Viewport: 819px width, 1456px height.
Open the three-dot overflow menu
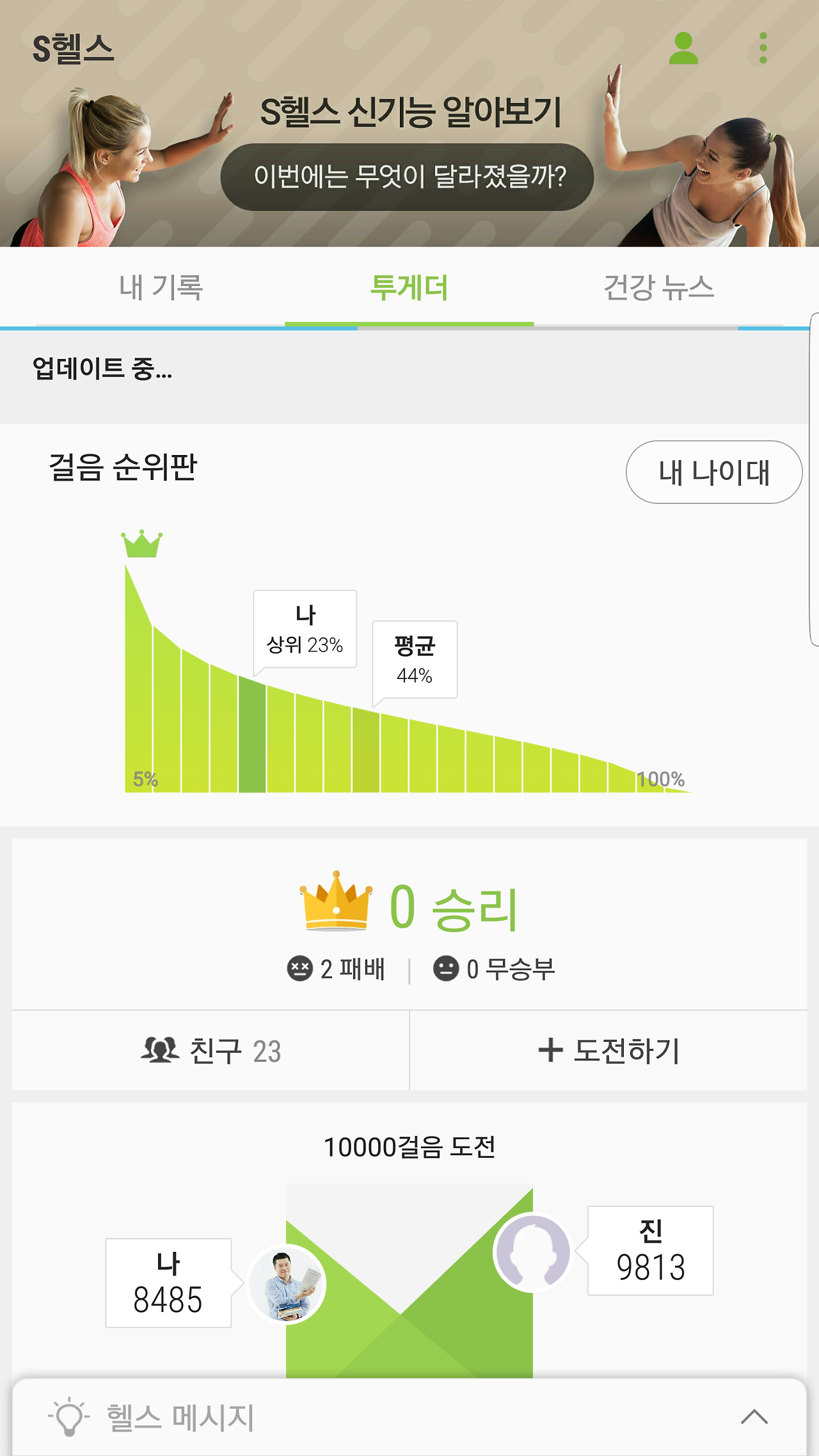pyautogui.click(x=763, y=49)
